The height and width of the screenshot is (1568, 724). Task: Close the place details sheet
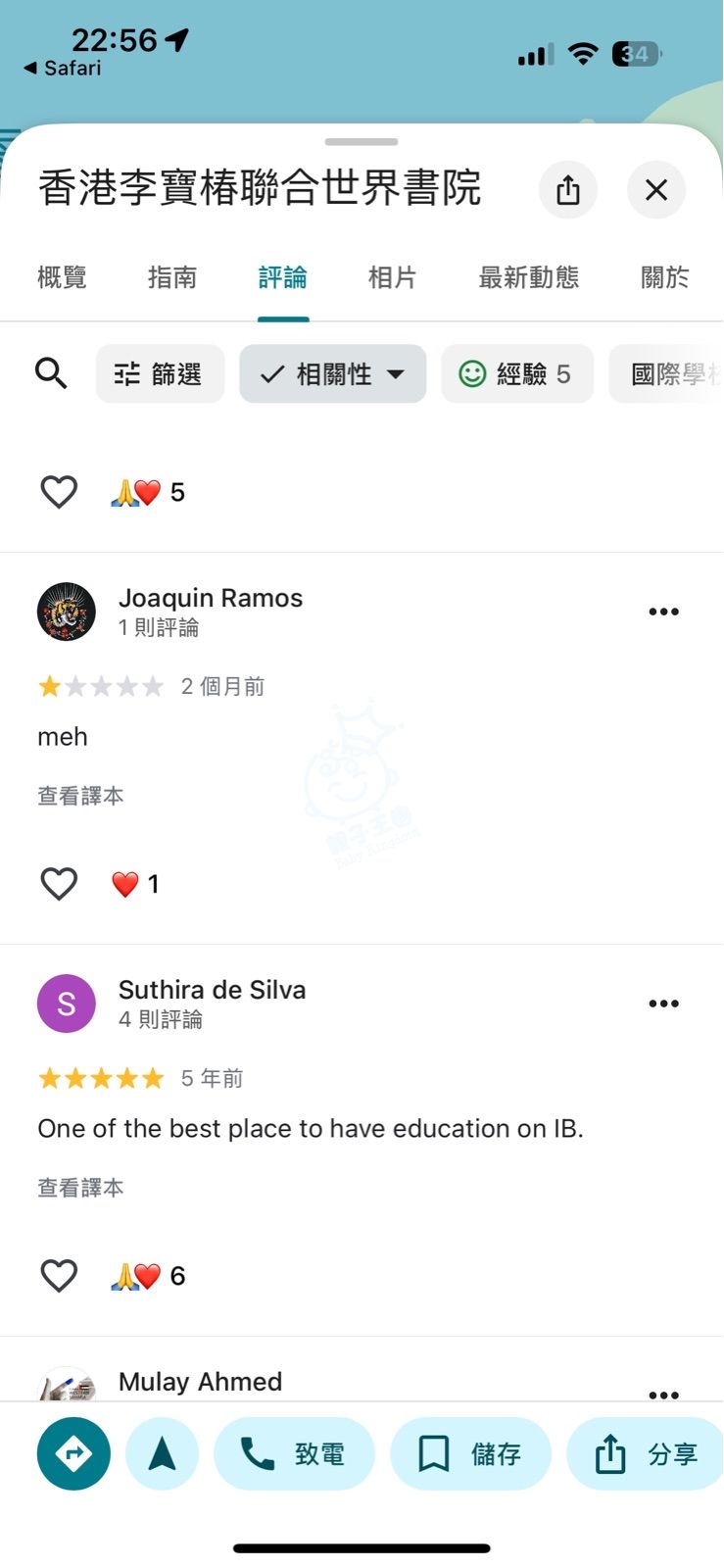tap(655, 189)
